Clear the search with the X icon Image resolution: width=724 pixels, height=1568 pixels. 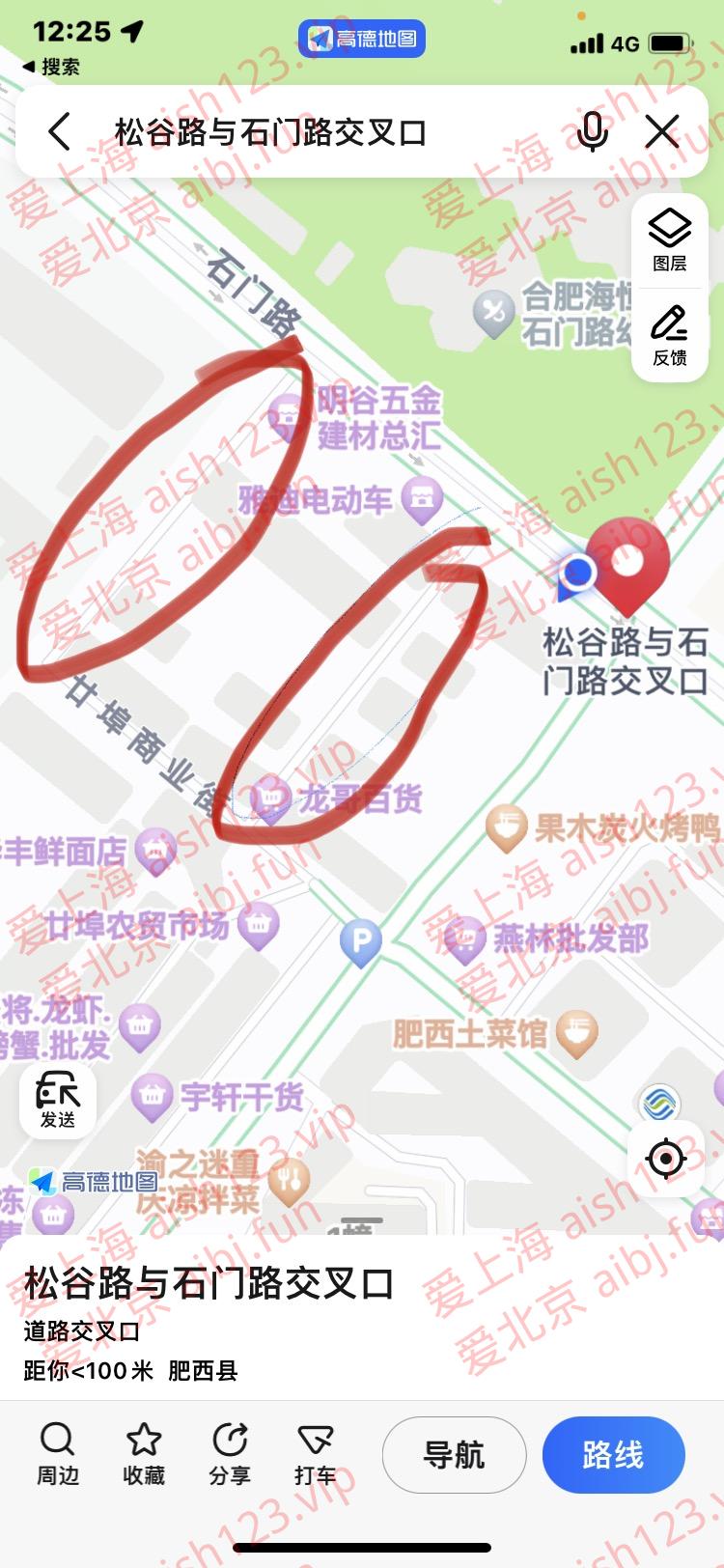tap(662, 131)
